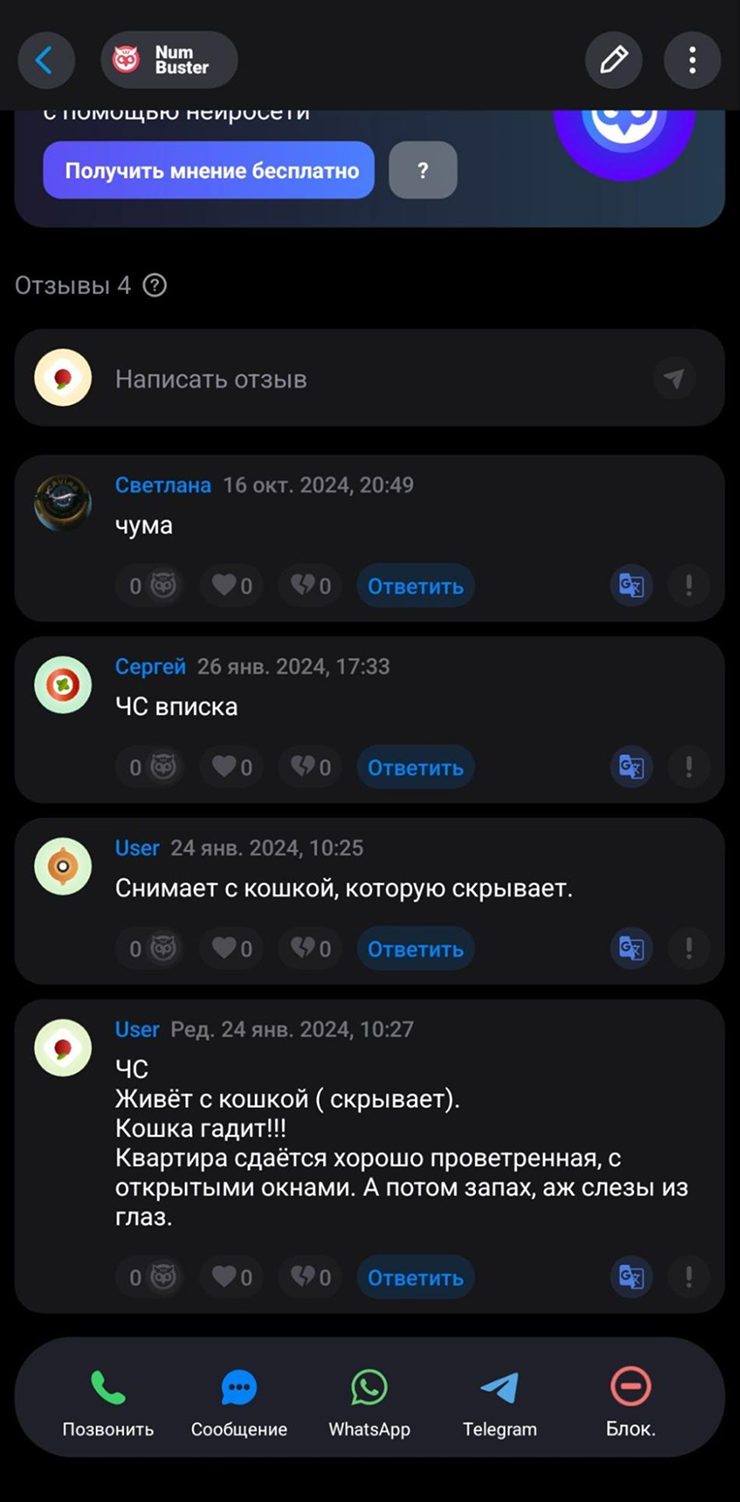
Task: Open the question mark help button
Action: pos(423,171)
